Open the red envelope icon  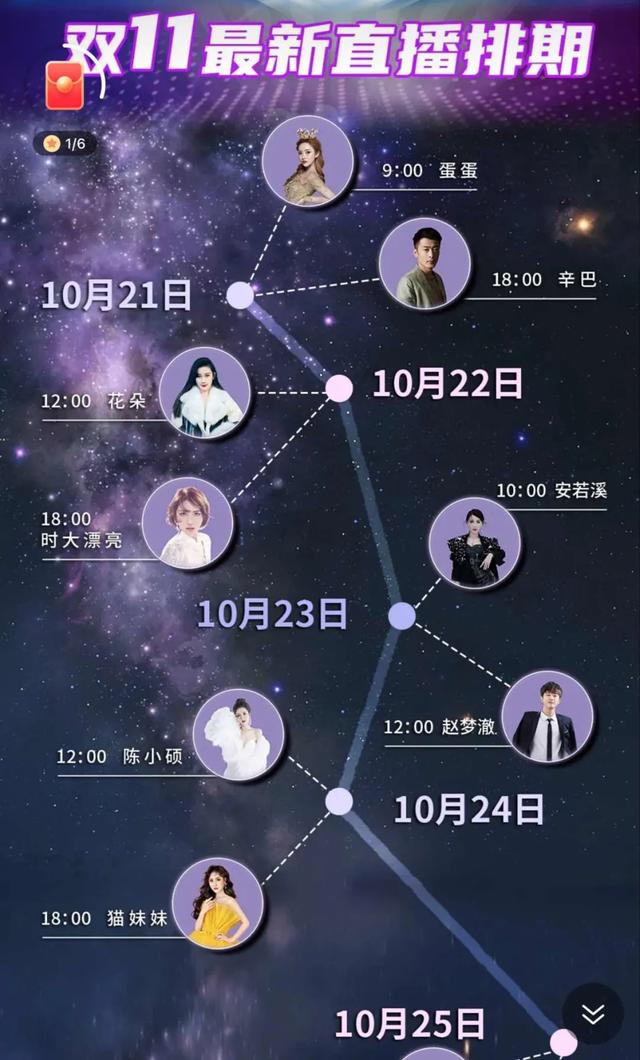(x=65, y=86)
